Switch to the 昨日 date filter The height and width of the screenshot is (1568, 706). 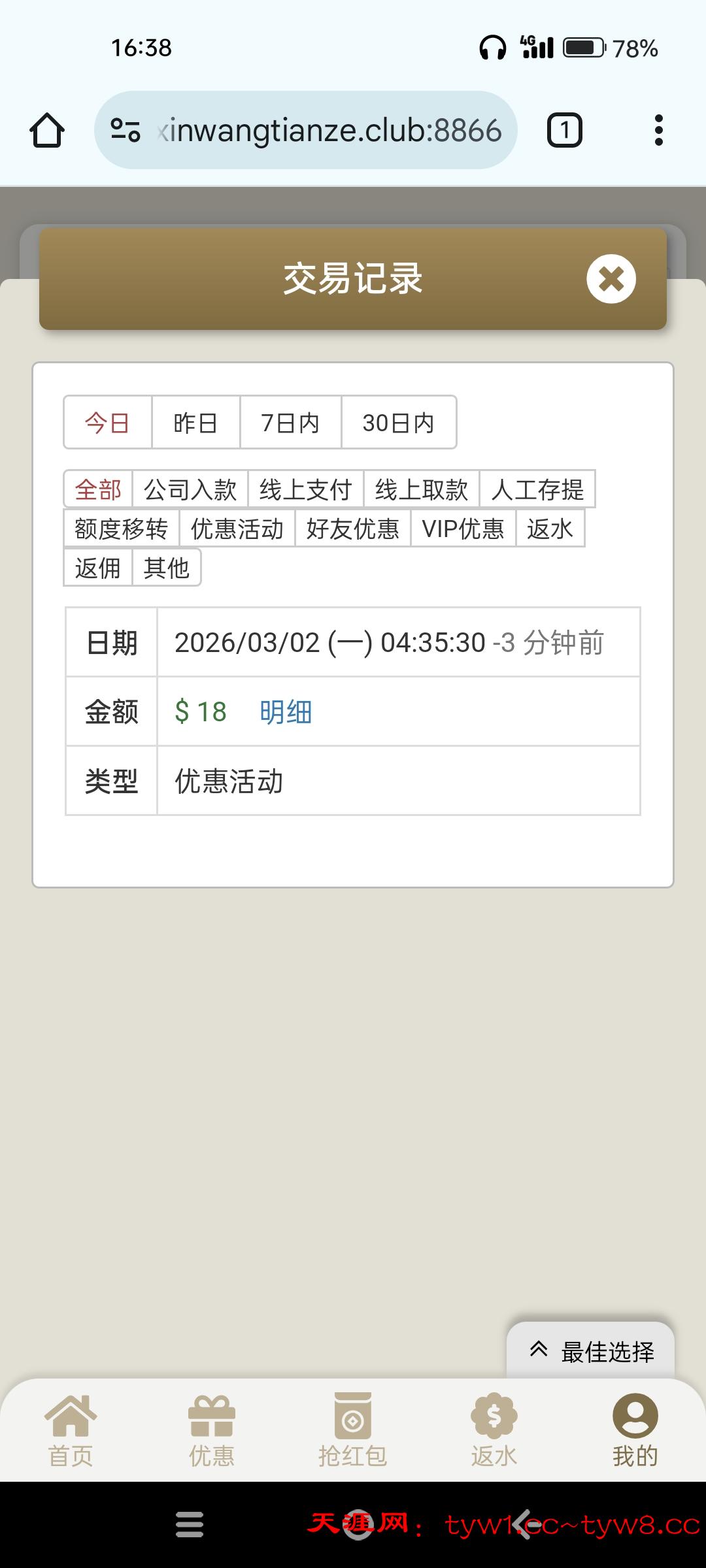click(x=195, y=423)
